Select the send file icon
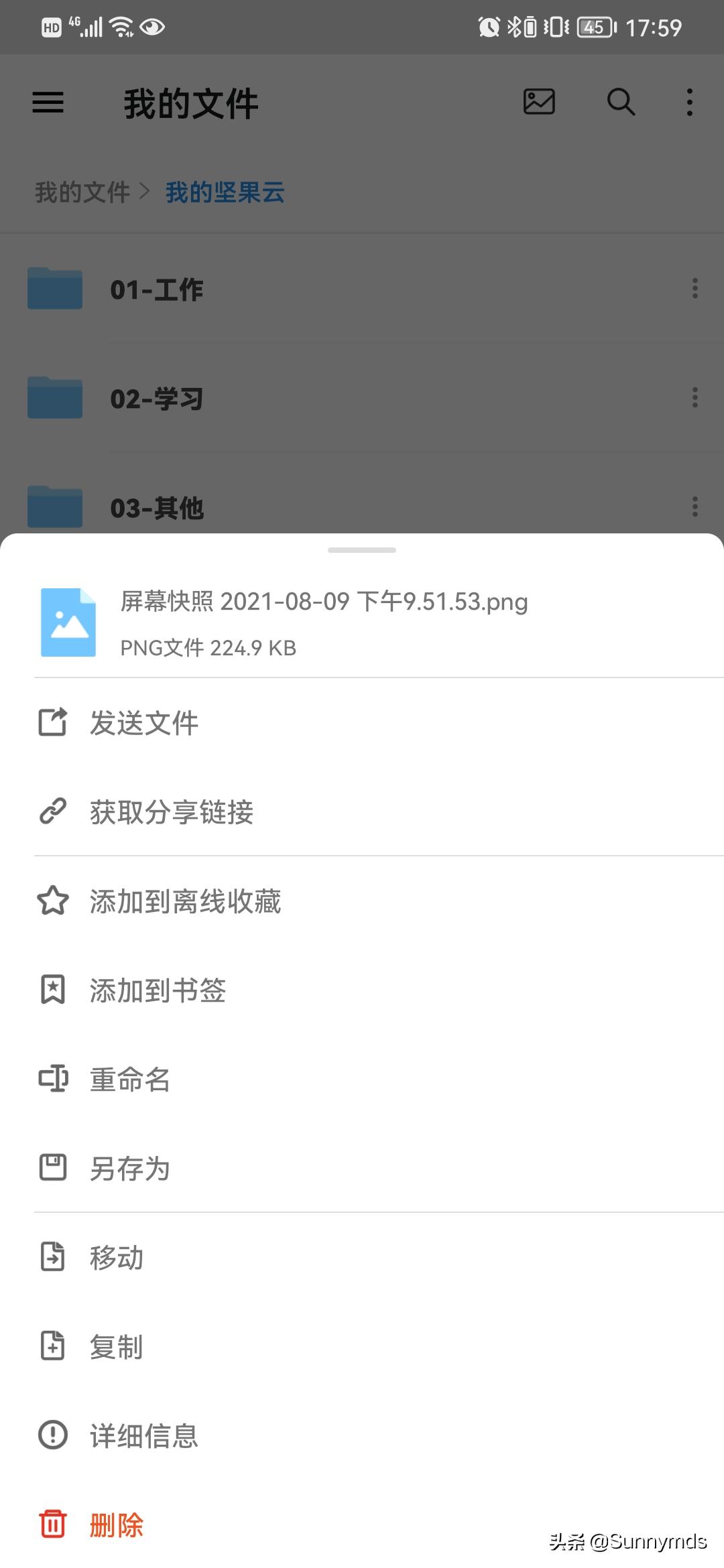 pyautogui.click(x=53, y=722)
